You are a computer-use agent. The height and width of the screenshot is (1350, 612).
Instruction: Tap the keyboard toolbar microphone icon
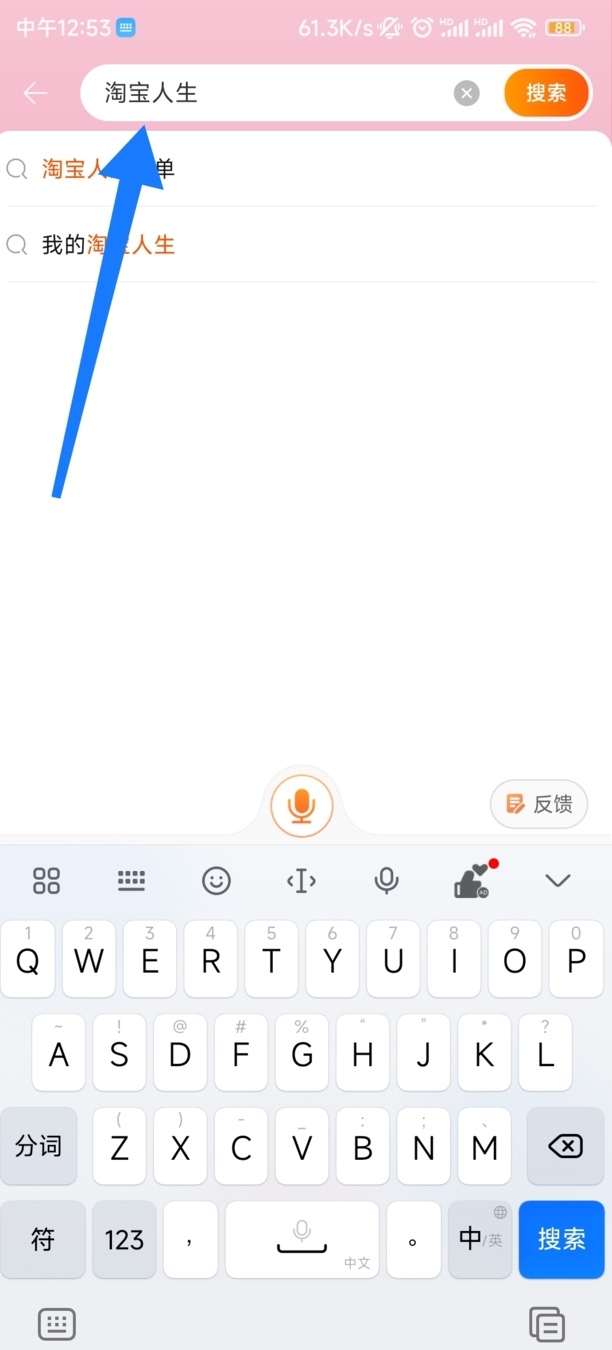(386, 880)
